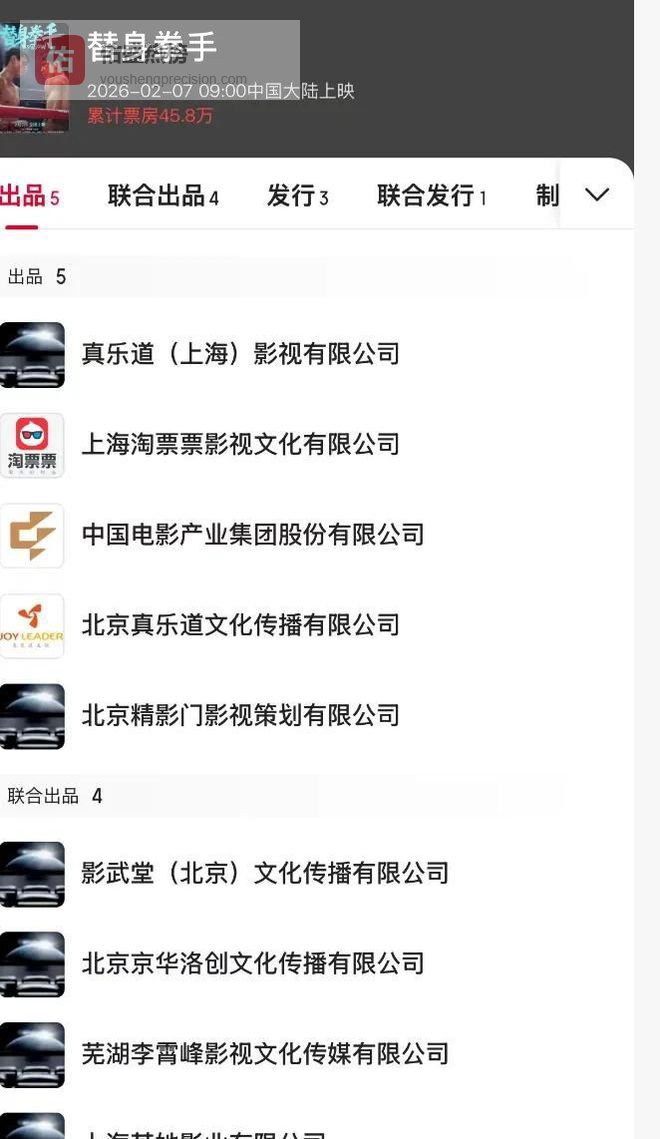Switch to the 联合出品 tab
The image size is (660, 1139).
[x=163, y=196]
